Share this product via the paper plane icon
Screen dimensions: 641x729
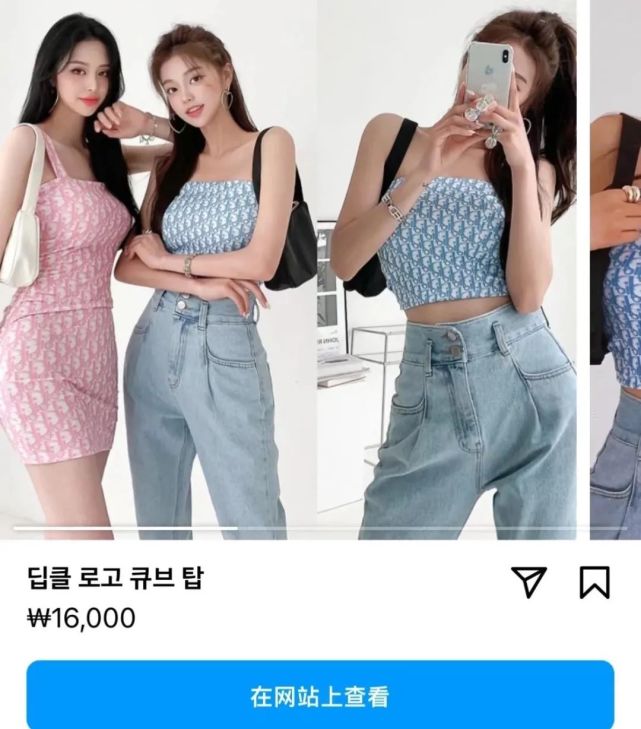[530, 582]
